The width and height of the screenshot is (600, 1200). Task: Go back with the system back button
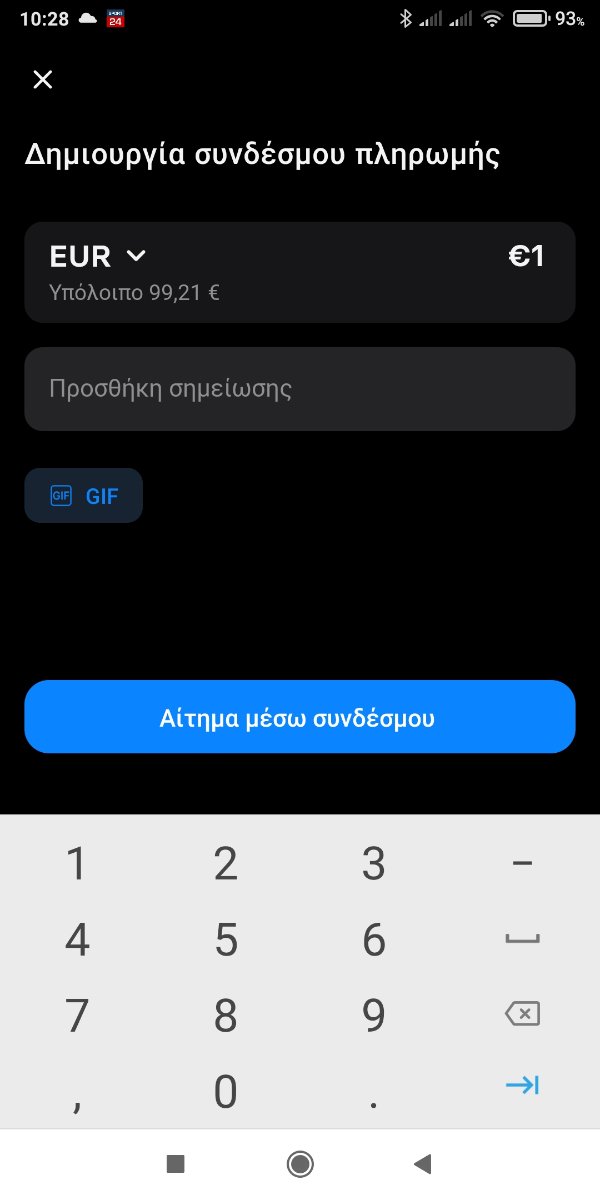tap(423, 1163)
